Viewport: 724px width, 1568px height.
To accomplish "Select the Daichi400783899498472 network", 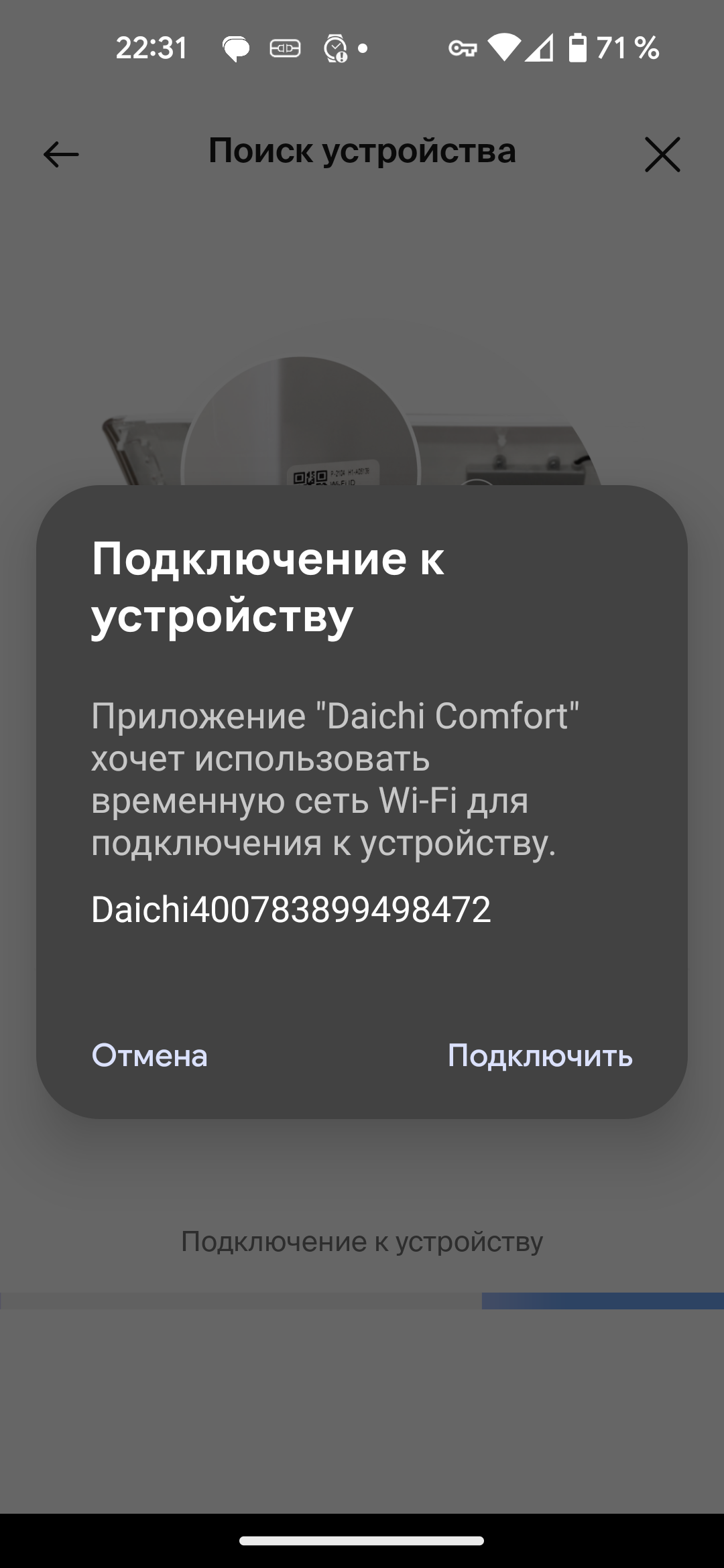I will pos(291,909).
